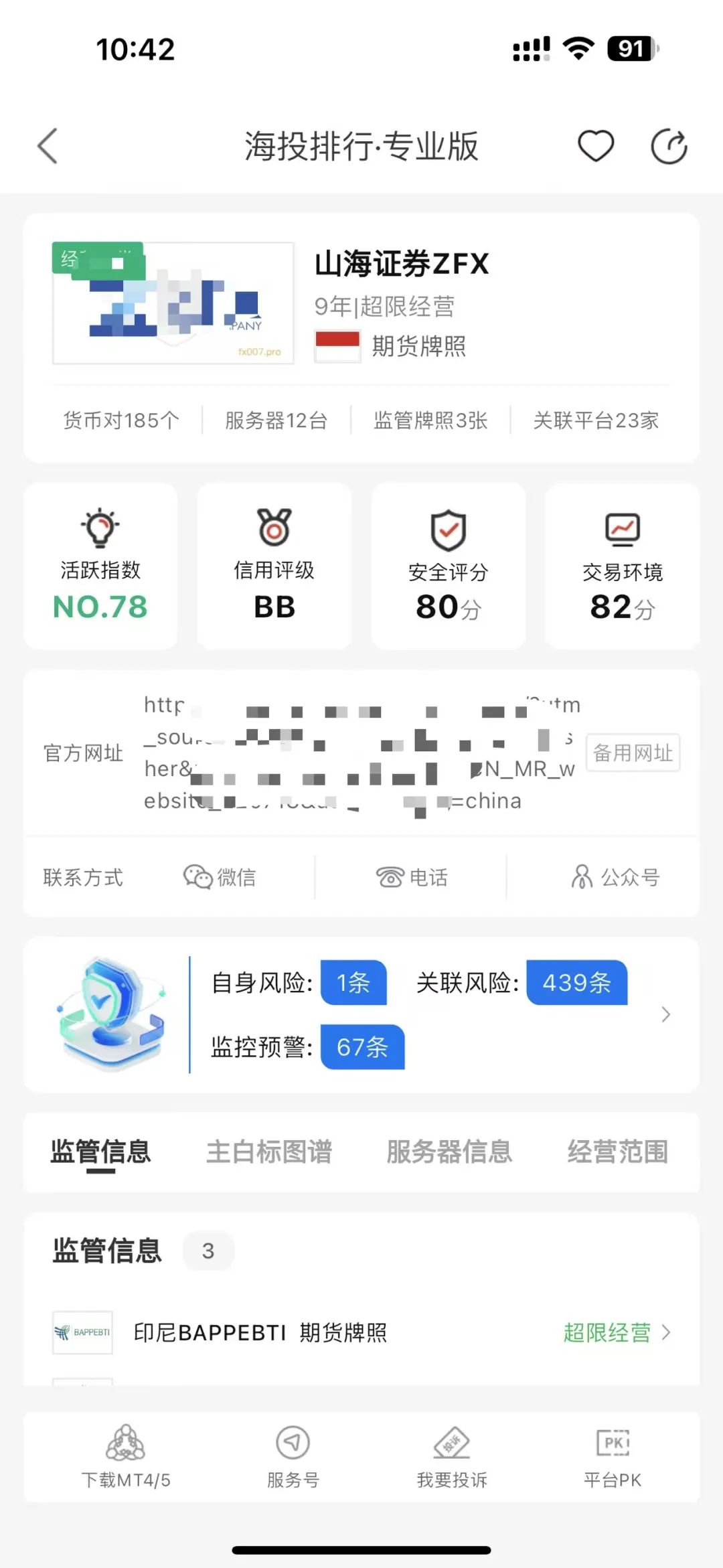Toggle the heart favorite icon

click(x=595, y=145)
